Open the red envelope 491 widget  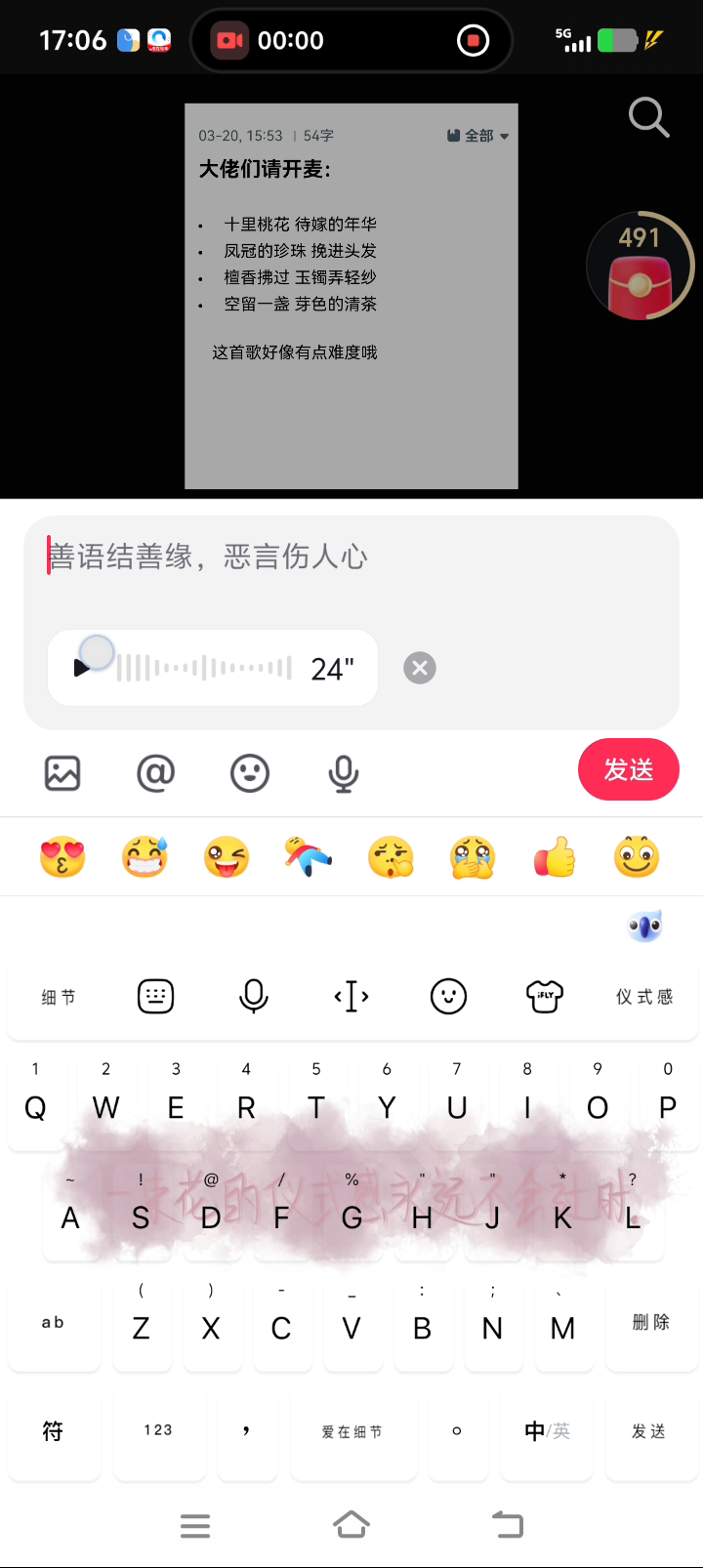click(640, 267)
